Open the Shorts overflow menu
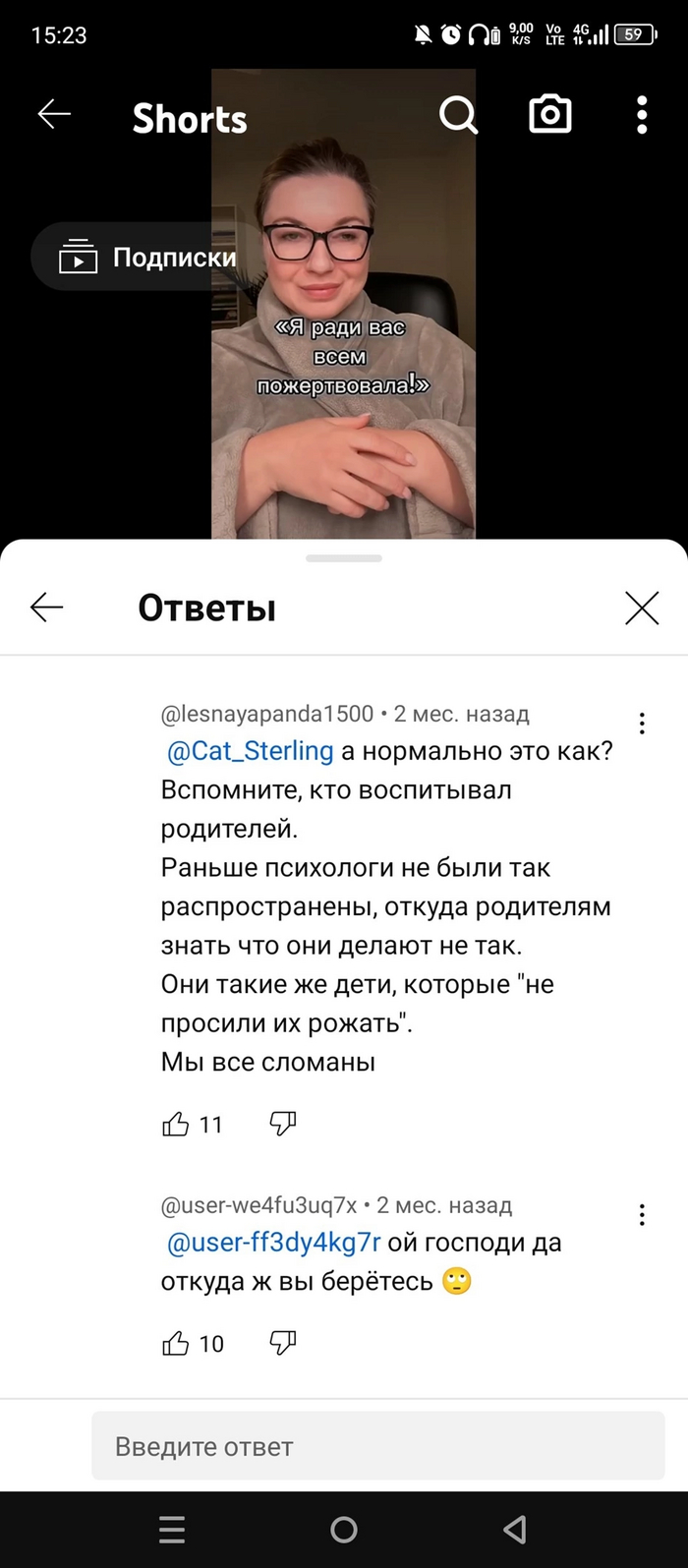688x1568 pixels. pyautogui.click(x=642, y=115)
